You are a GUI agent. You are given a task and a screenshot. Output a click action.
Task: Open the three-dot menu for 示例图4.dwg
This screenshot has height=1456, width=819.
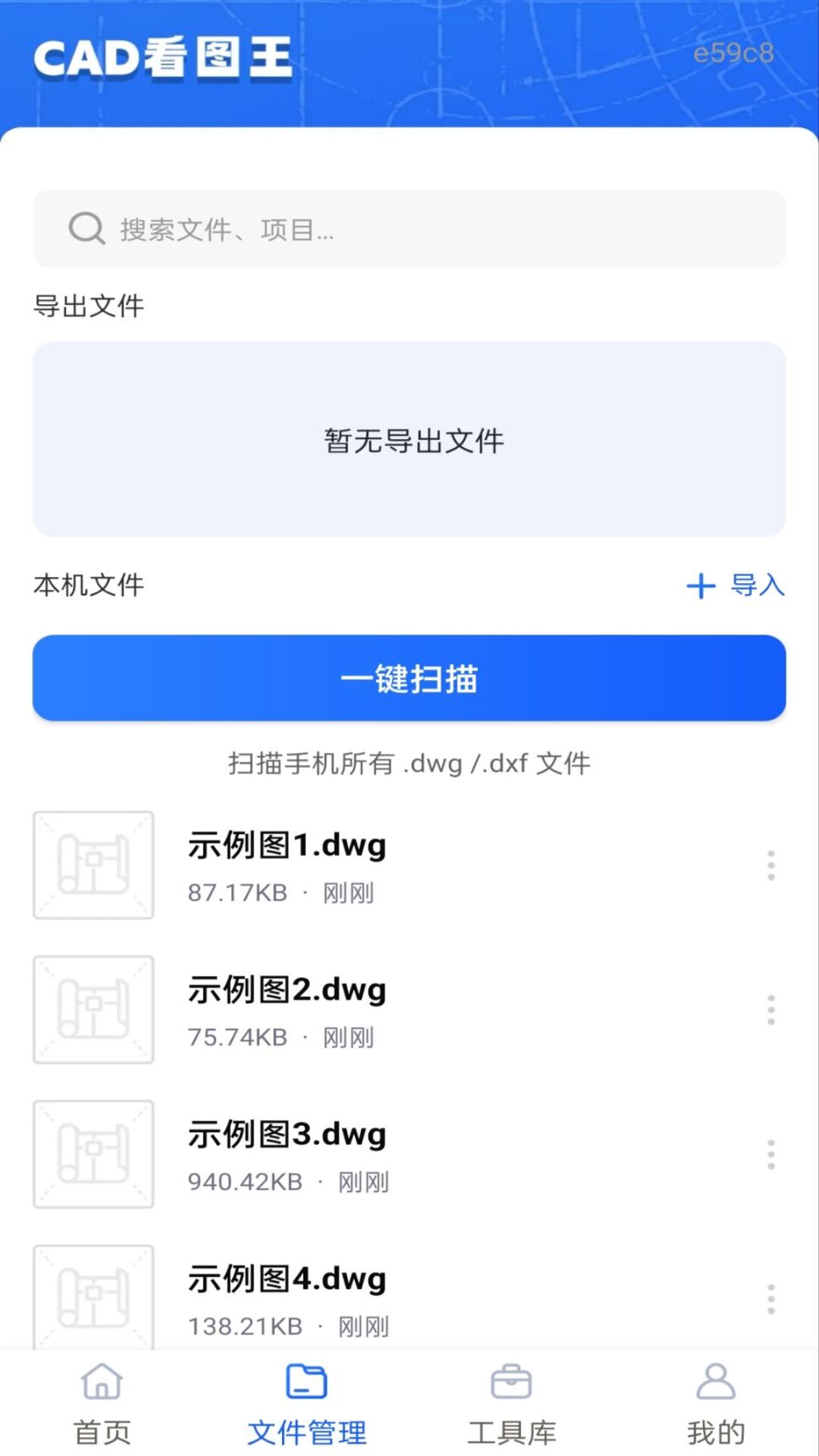[770, 1298]
